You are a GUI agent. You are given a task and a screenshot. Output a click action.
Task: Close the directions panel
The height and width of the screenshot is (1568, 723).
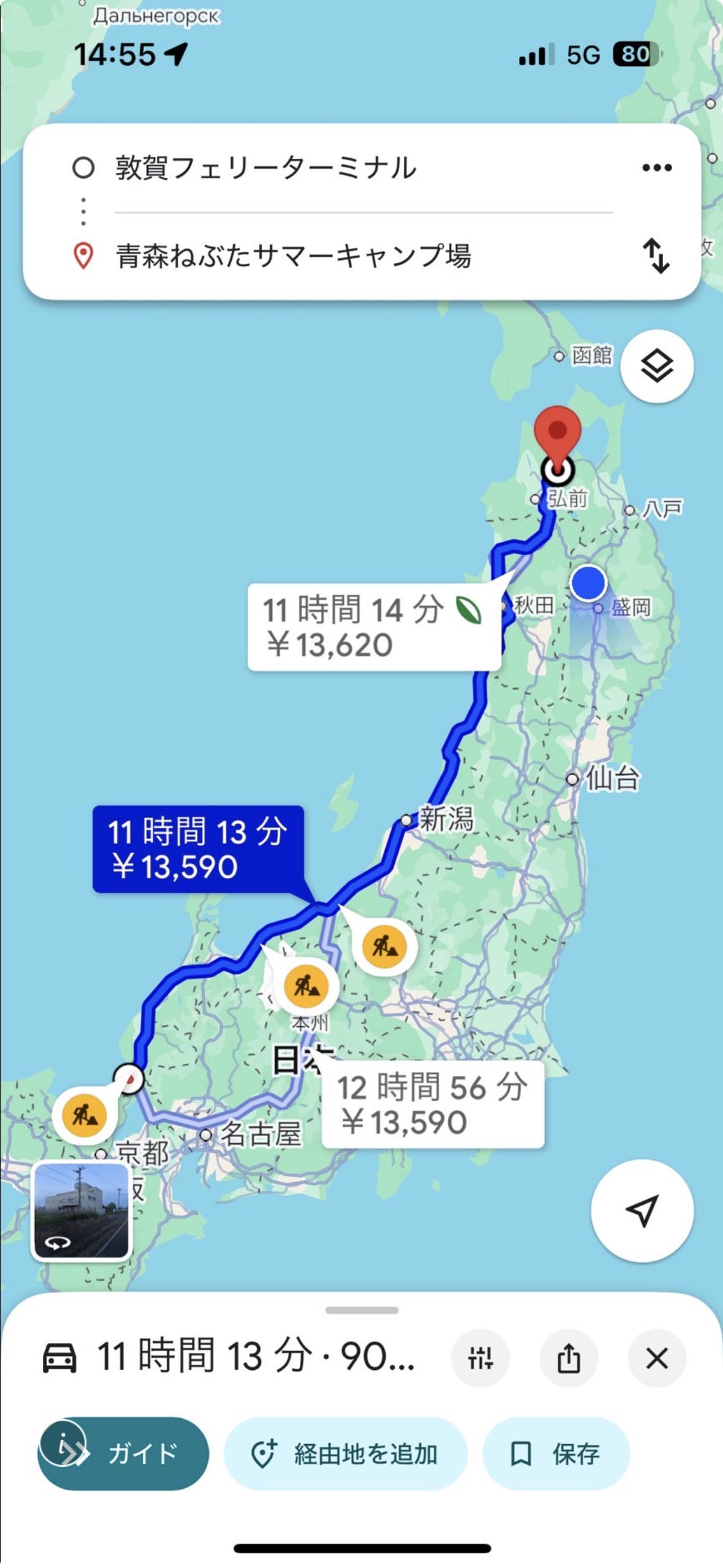pos(656,1358)
